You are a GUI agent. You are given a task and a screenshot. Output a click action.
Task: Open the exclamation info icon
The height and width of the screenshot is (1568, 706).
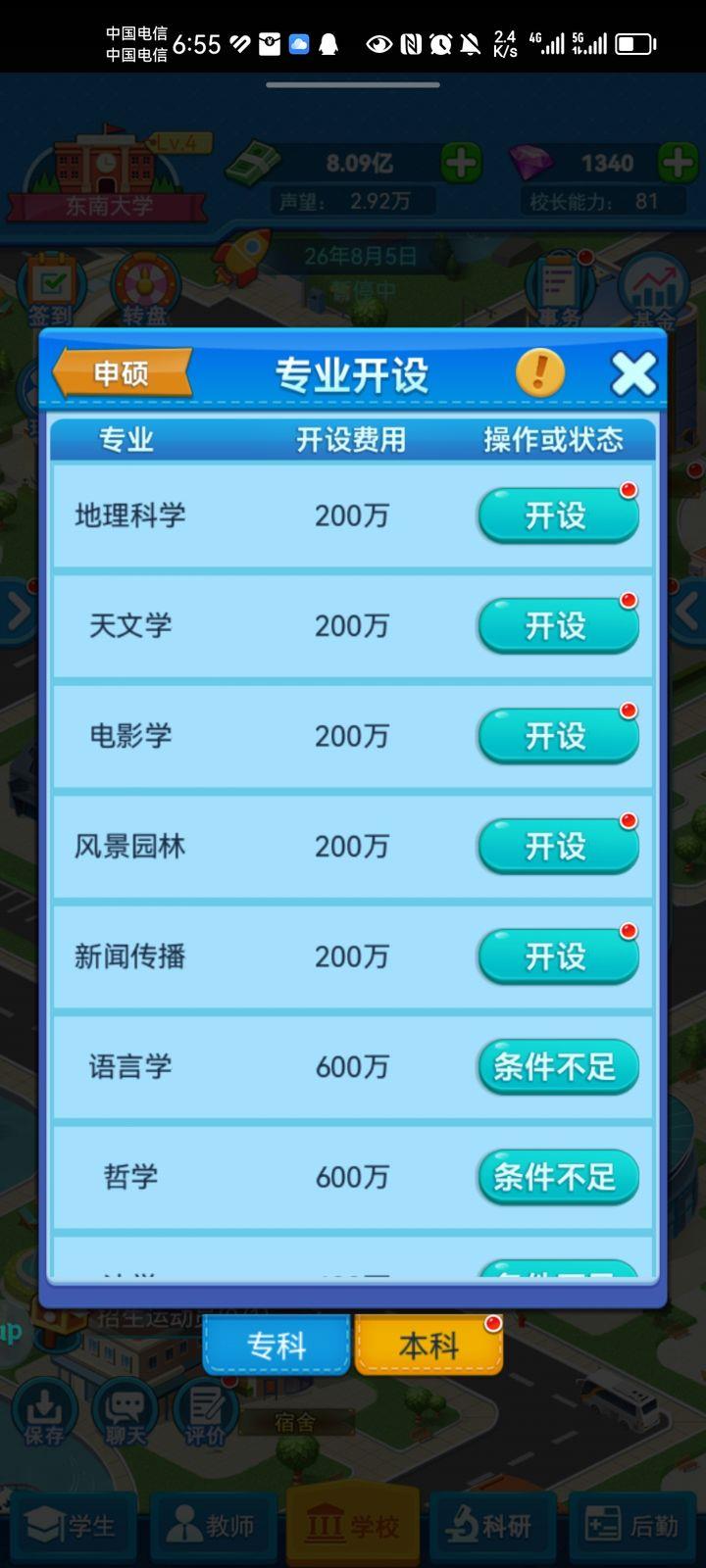[540, 372]
